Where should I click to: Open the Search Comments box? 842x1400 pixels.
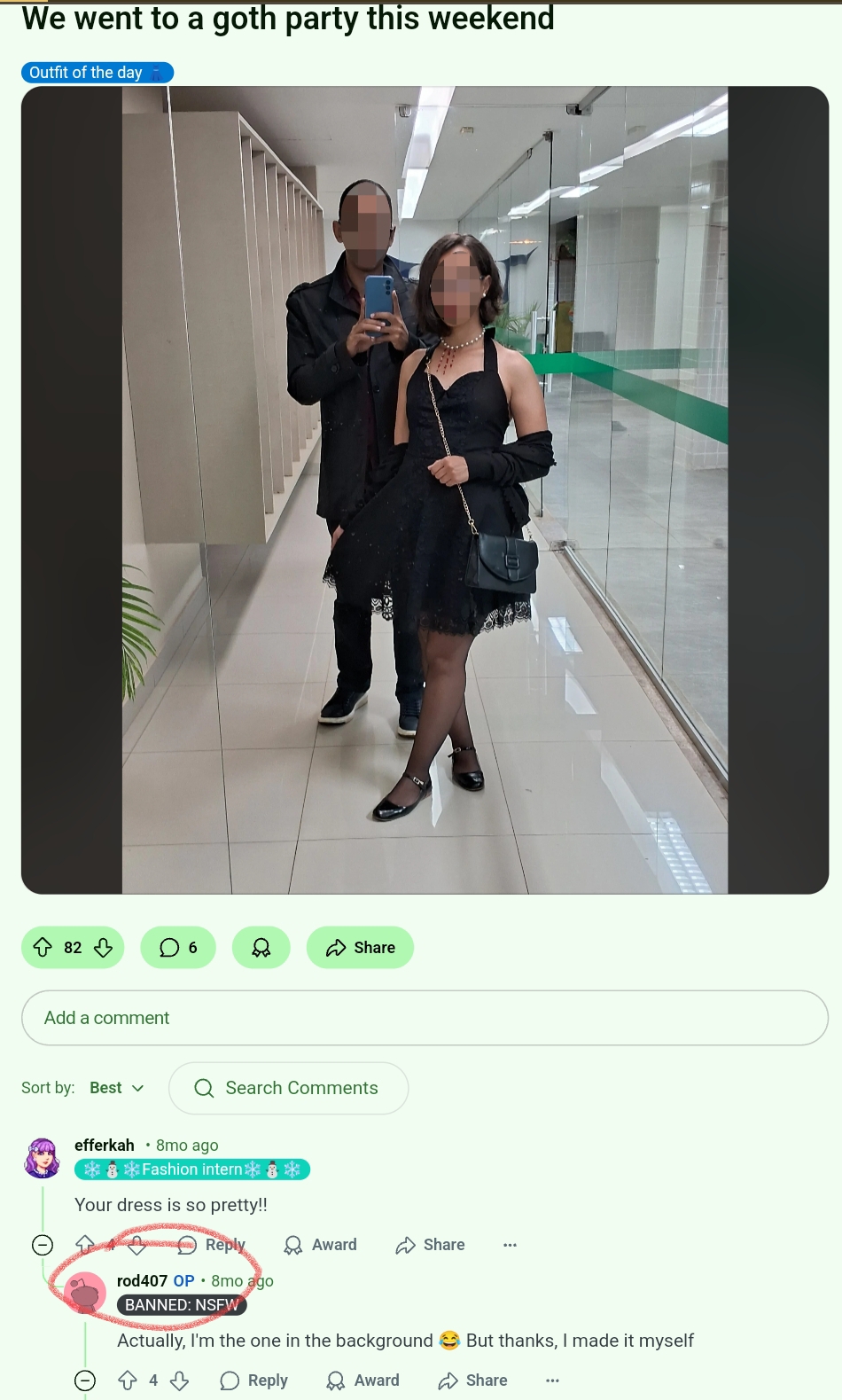click(288, 1088)
